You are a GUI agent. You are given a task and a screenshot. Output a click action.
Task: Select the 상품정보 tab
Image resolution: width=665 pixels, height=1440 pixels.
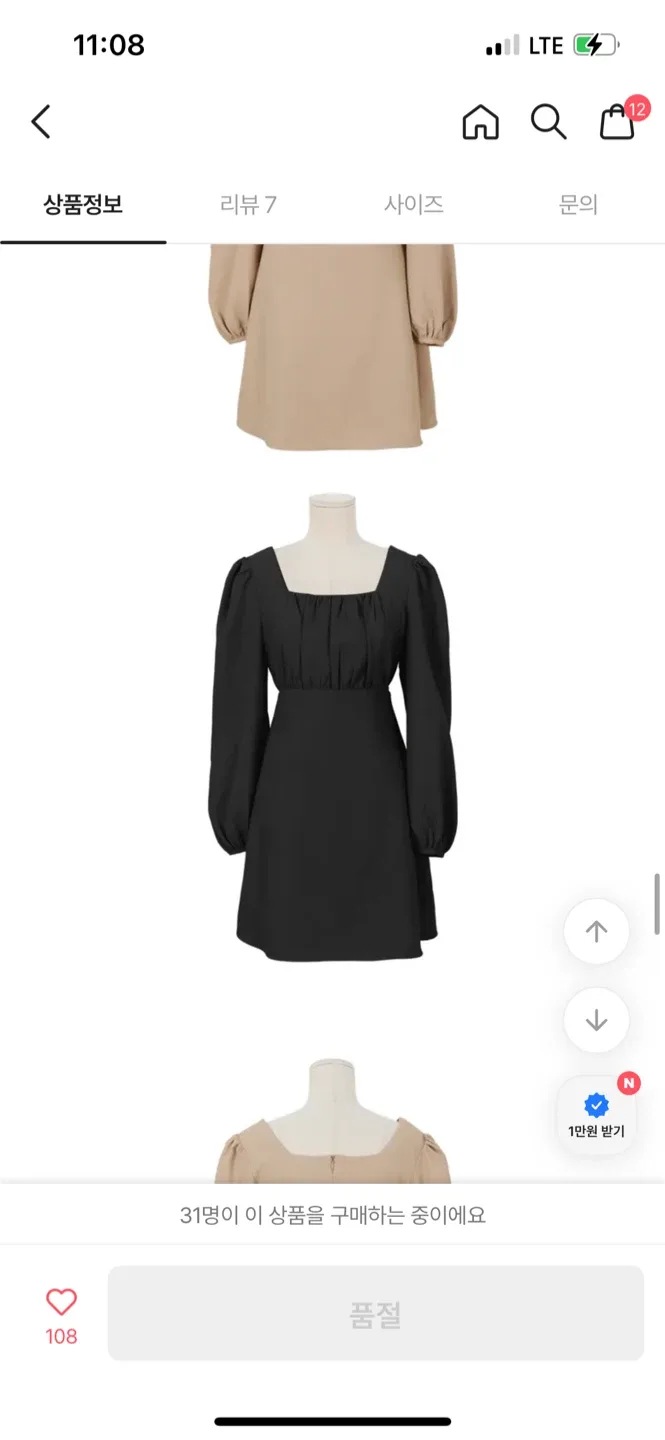[x=83, y=205]
